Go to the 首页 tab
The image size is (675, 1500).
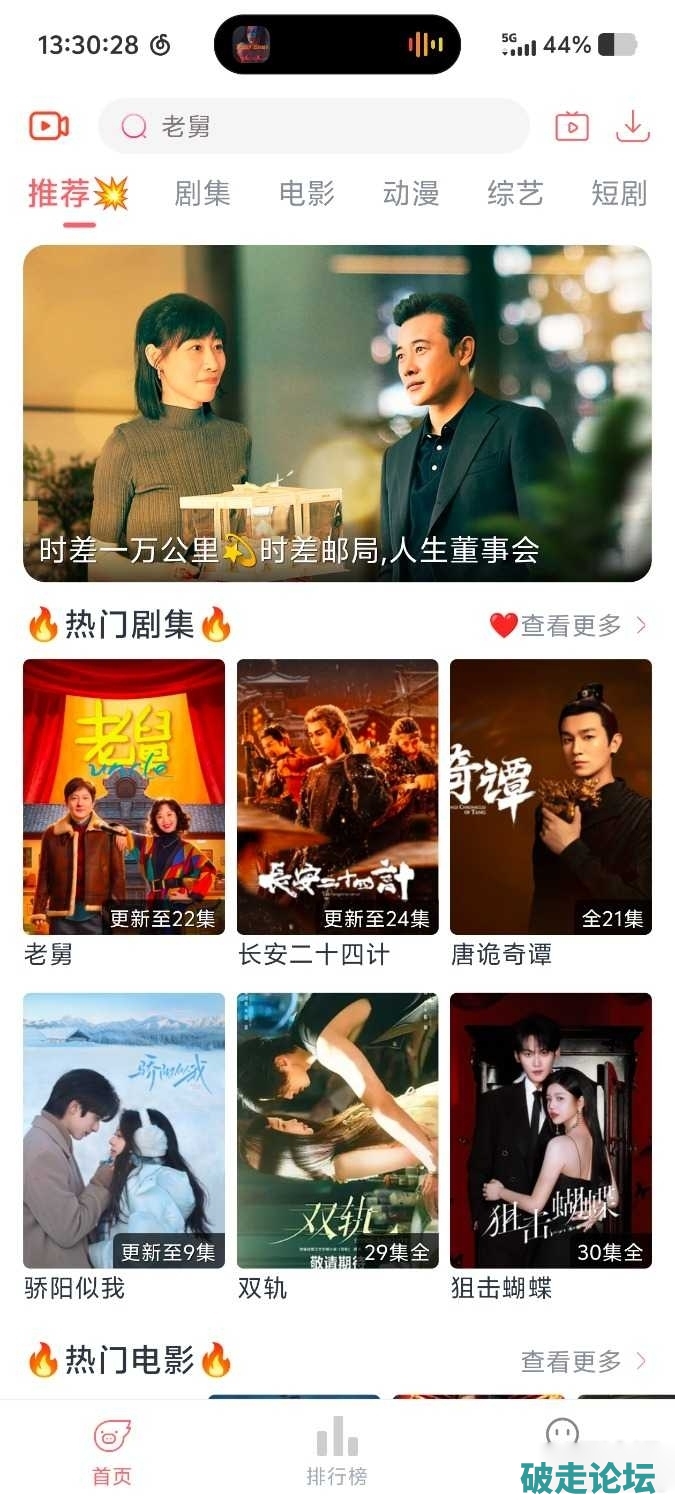(112, 1450)
